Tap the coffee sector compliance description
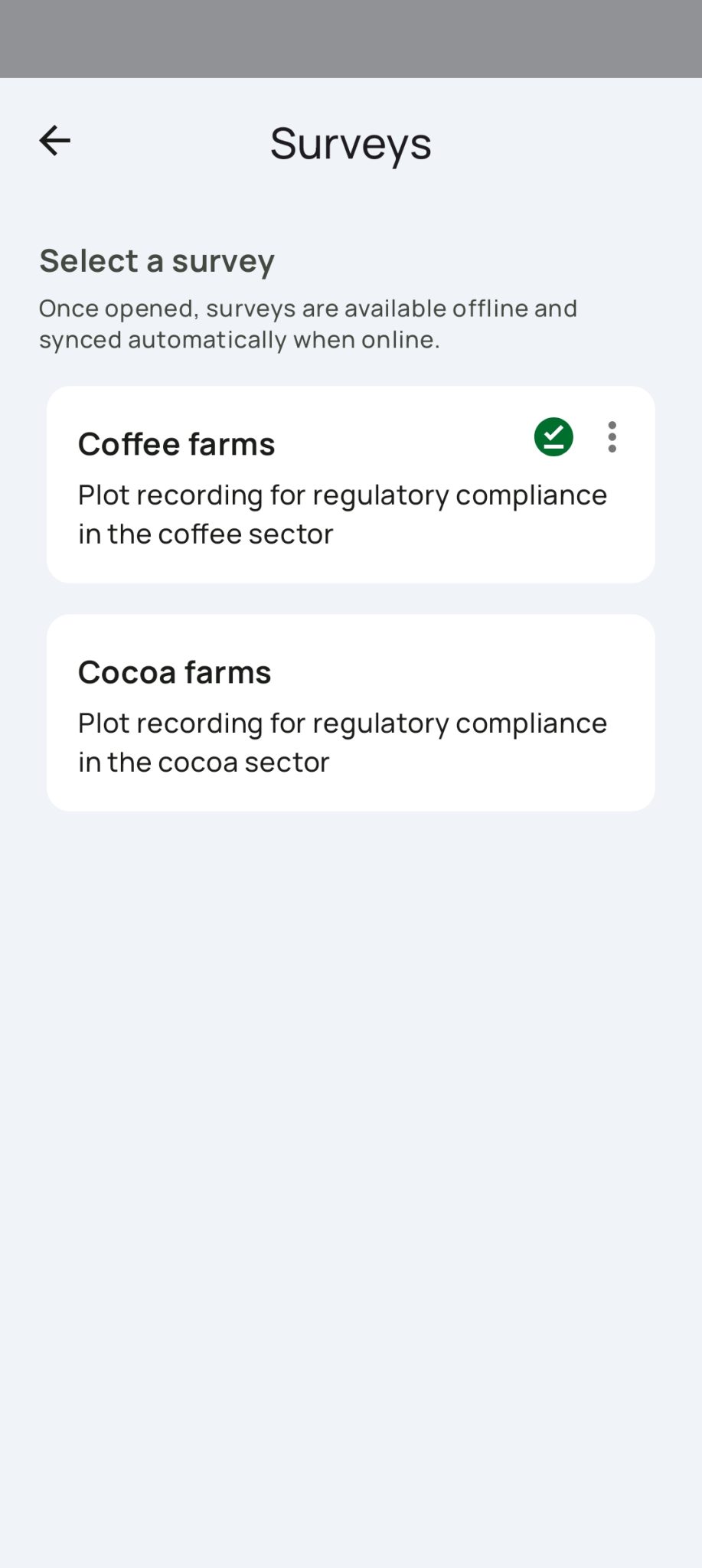 pos(341,513)
